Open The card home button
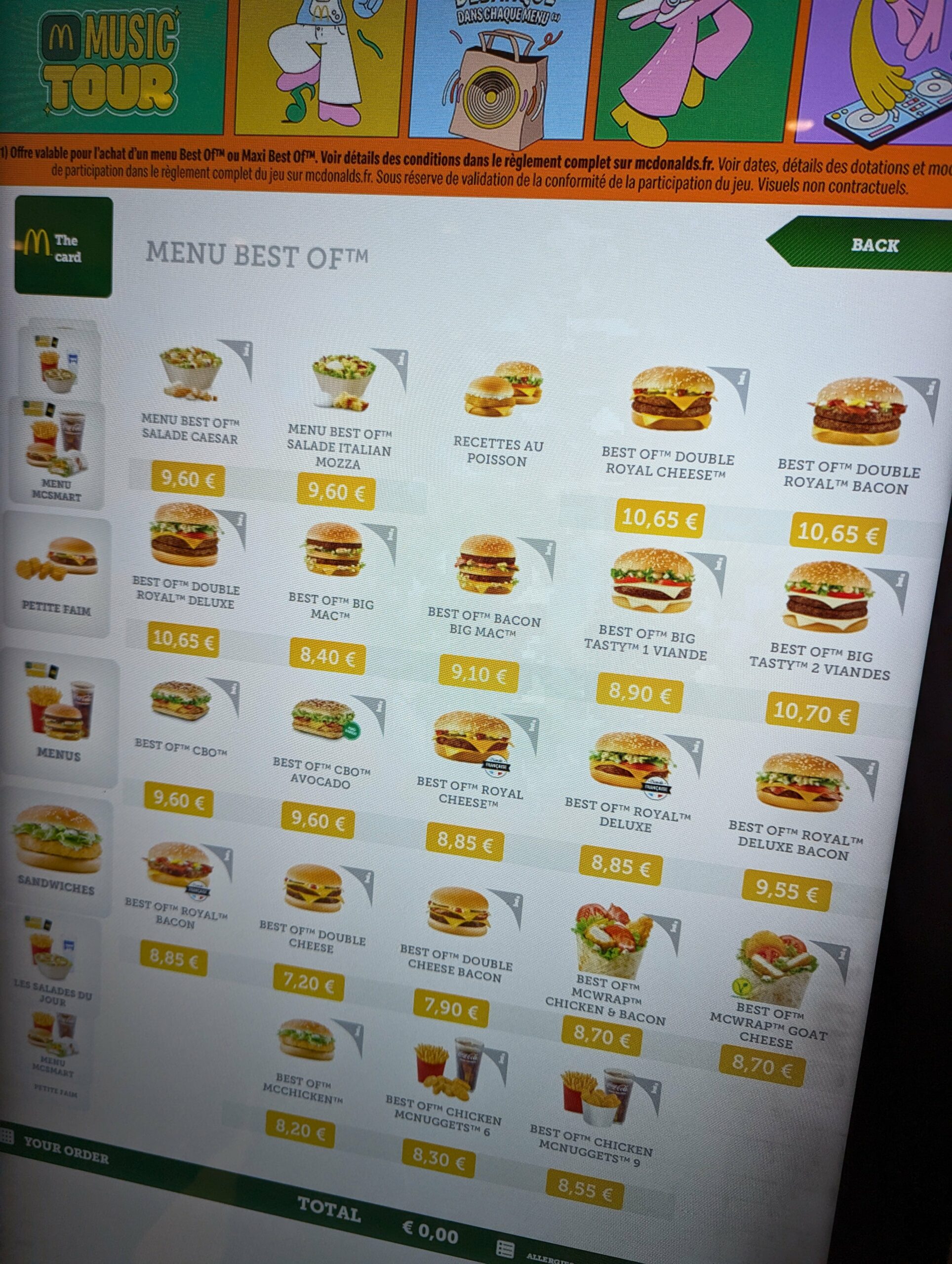Screen dimensions: 952x1264 tap(63, 247)
